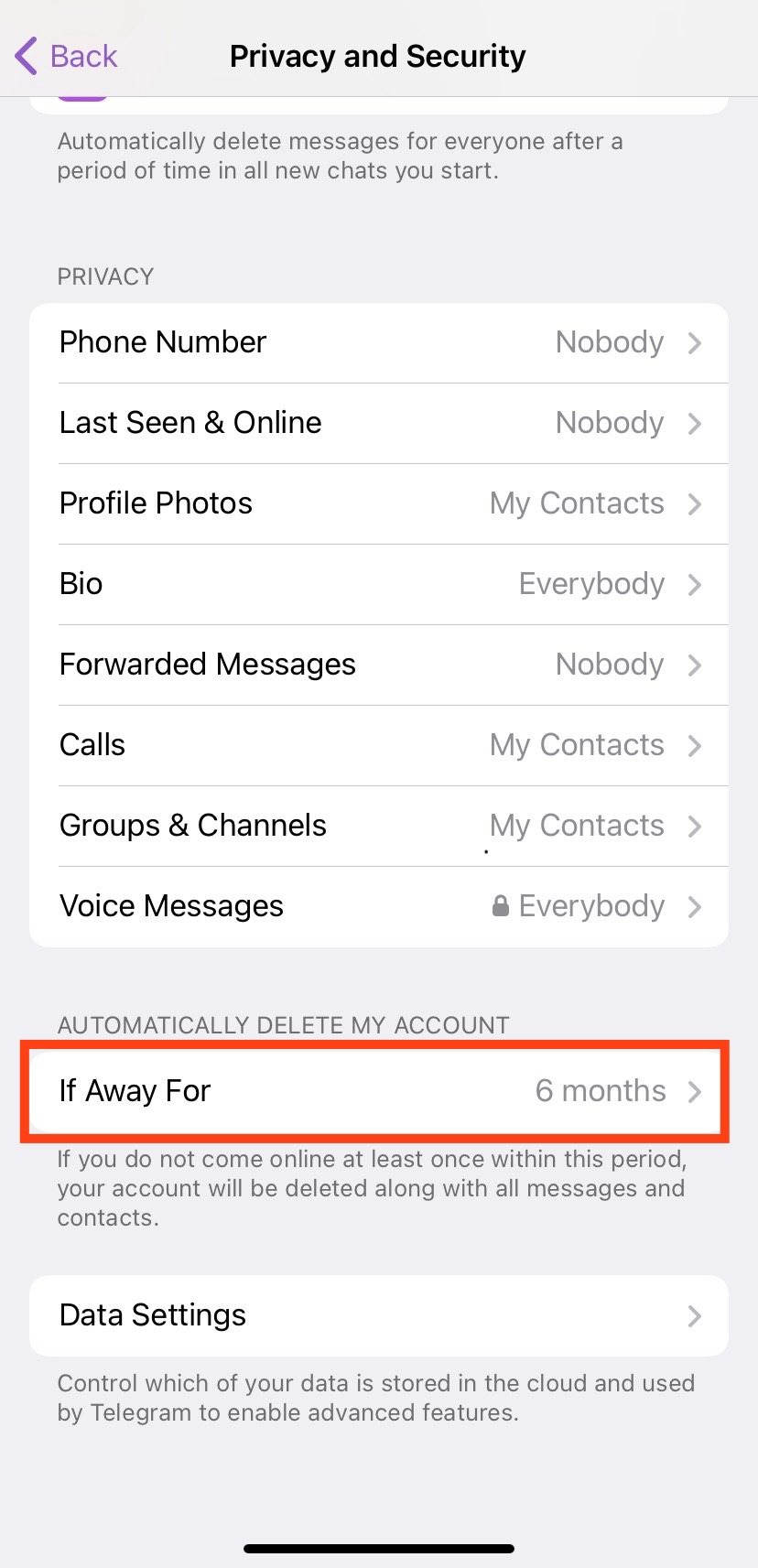Open Last Seen & Online setting
The width and height of the screenshot is (758, 1568).
tap(379, 423)
